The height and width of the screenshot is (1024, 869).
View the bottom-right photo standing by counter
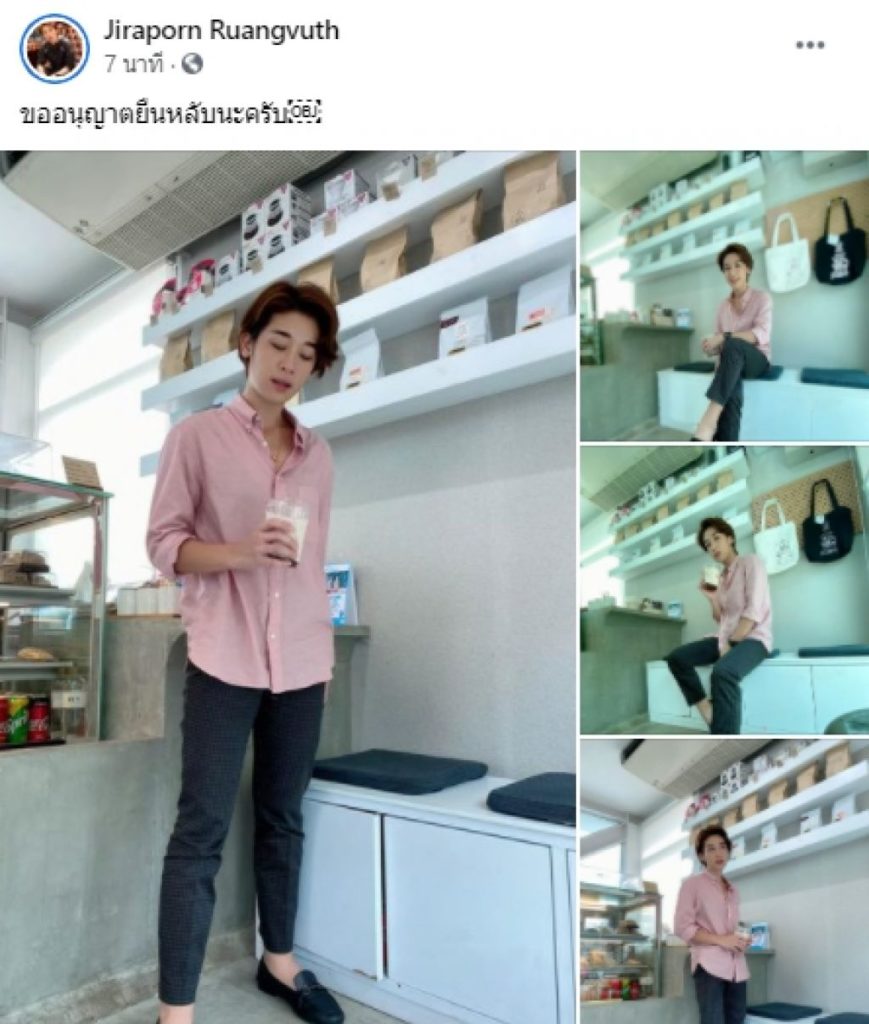pos(724,881)
